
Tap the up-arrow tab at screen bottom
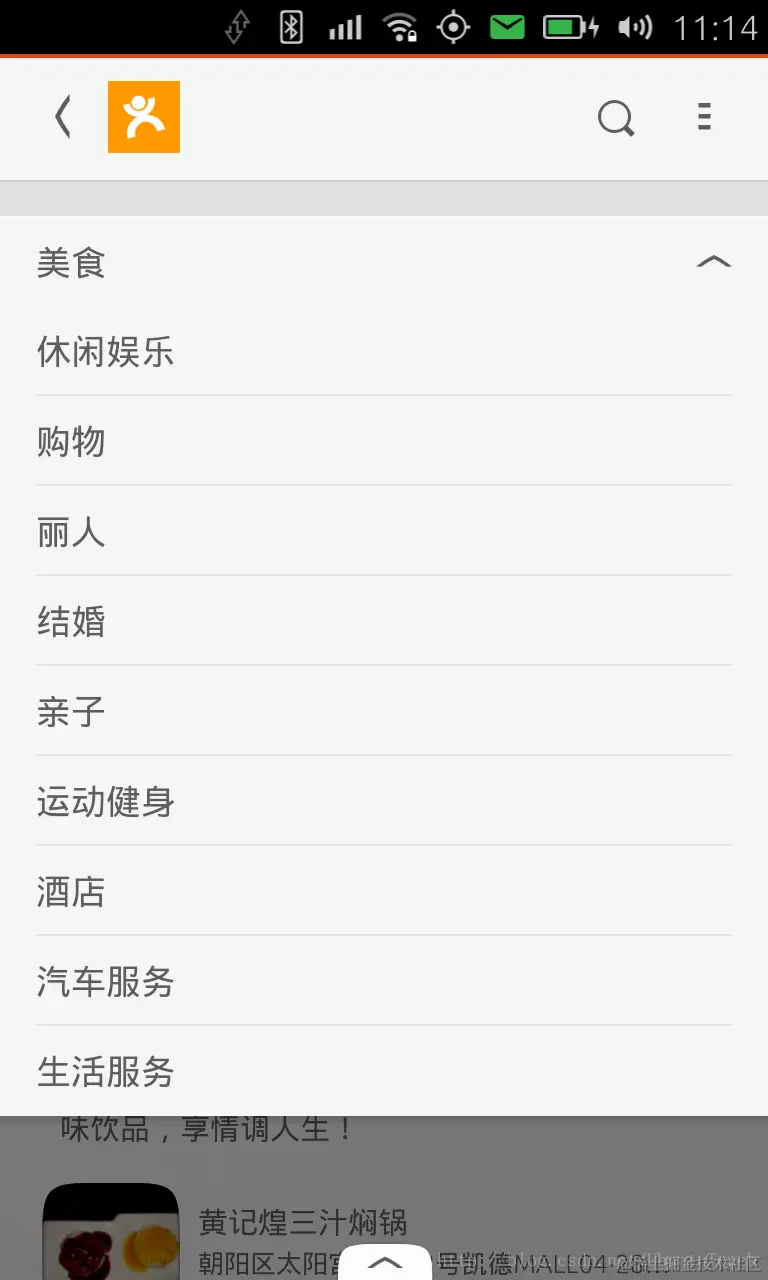coord(385,1262)
